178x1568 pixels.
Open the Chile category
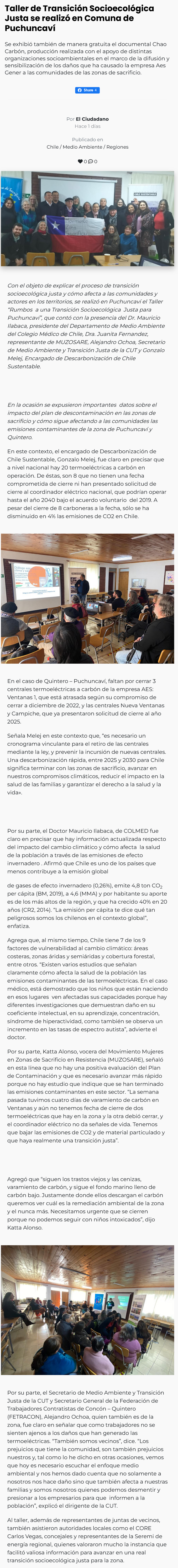pyautogui.click(x=52, y=147)
